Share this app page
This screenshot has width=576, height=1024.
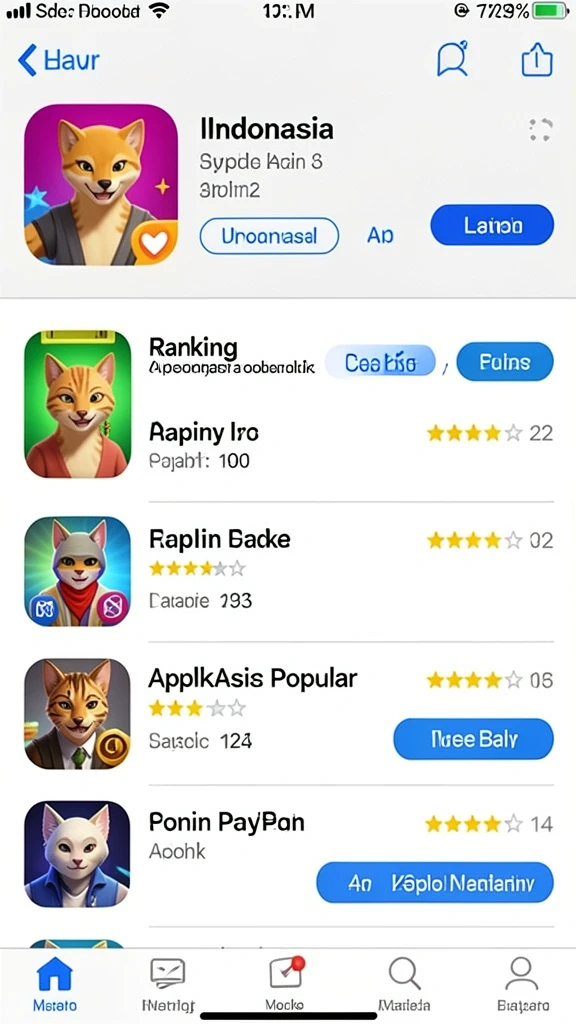click(x=537, y=59)
